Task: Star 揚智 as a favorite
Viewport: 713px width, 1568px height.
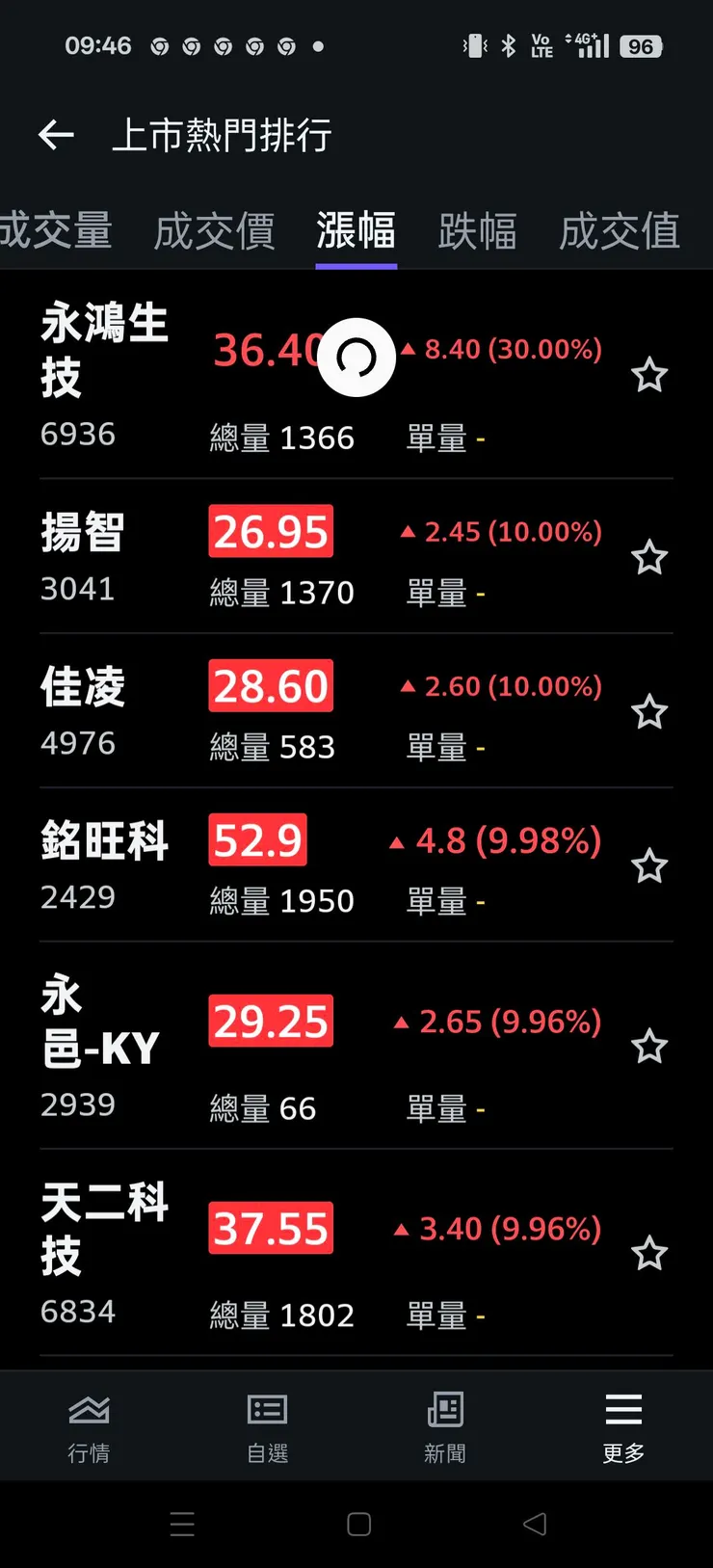Action: pyautogui.click(x=649, y=557)
